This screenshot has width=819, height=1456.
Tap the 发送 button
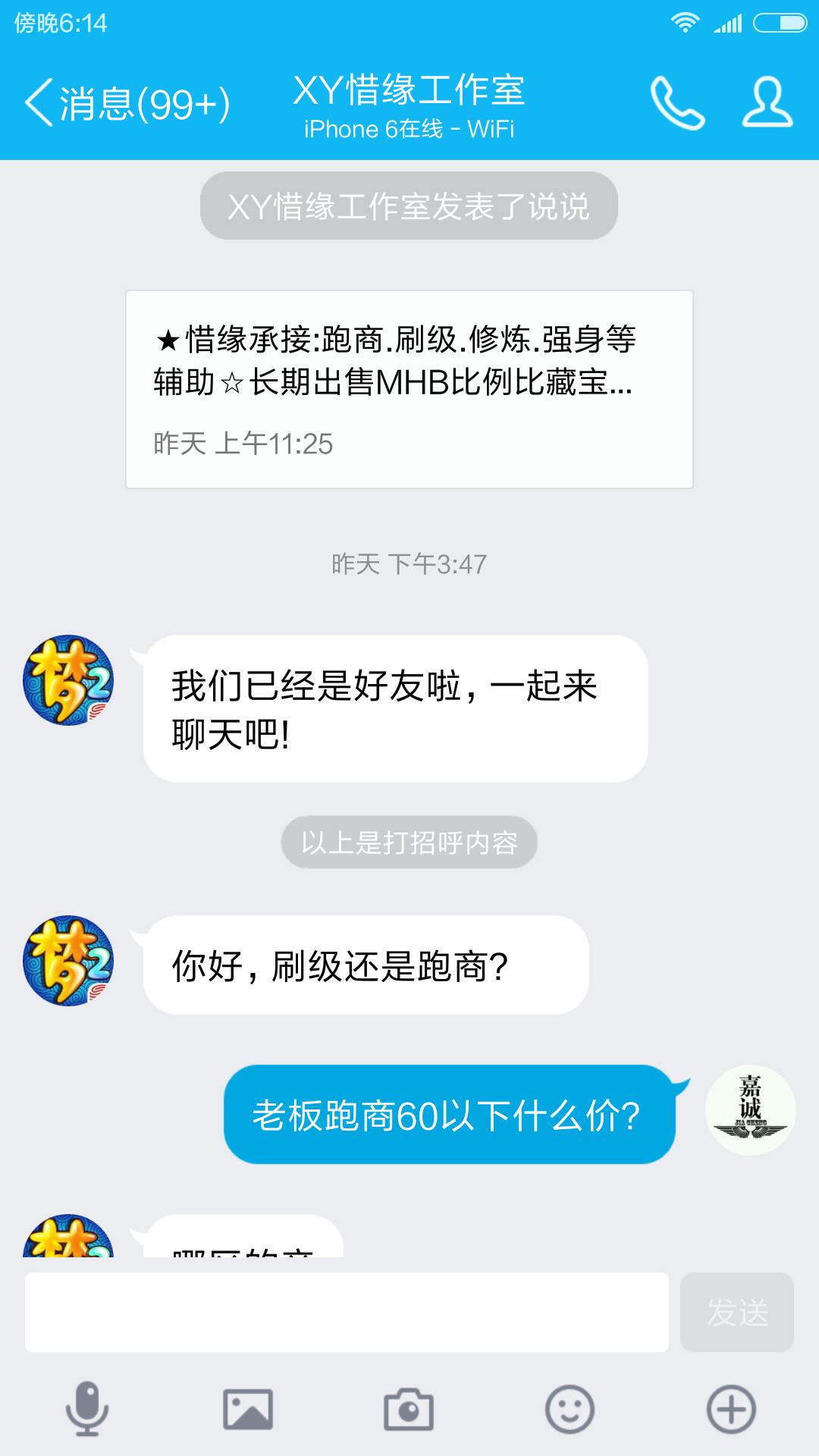736,1312
